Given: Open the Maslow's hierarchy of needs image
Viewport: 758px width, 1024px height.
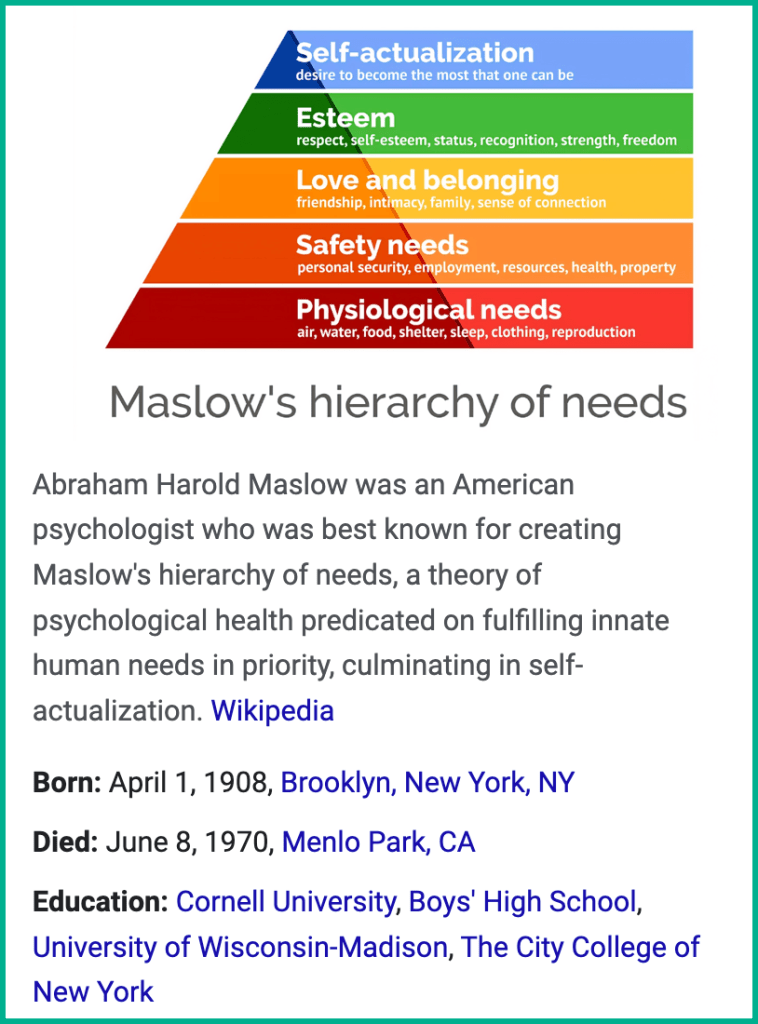Looking at the screenshot, I should 396,224.
